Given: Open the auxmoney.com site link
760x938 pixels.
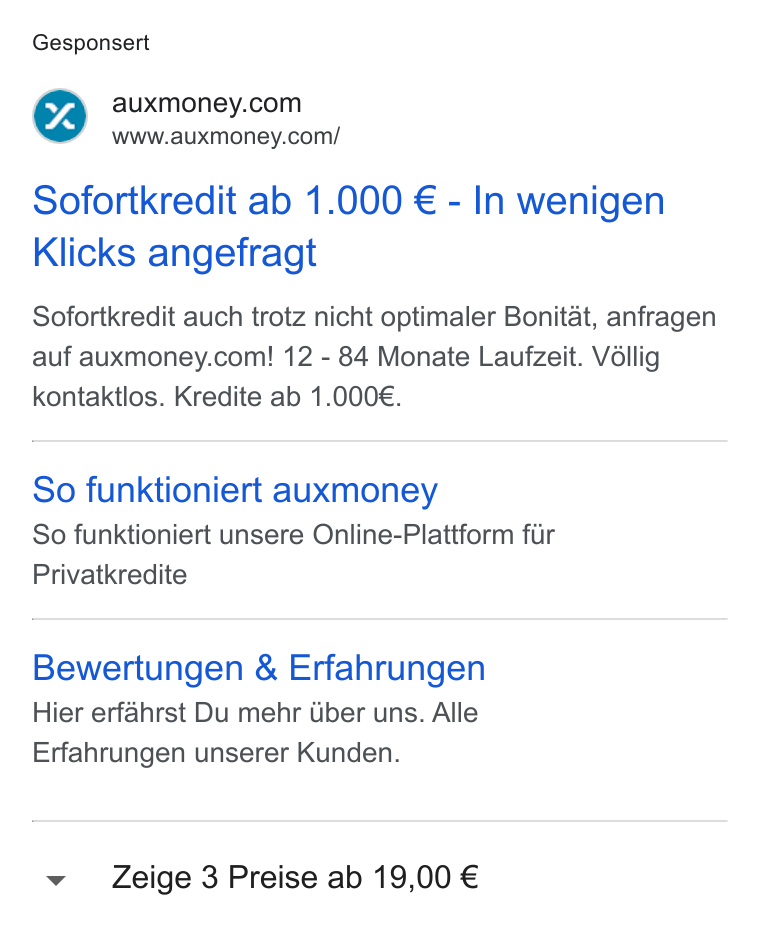Looking at the screenshot, I should (206, 103).
